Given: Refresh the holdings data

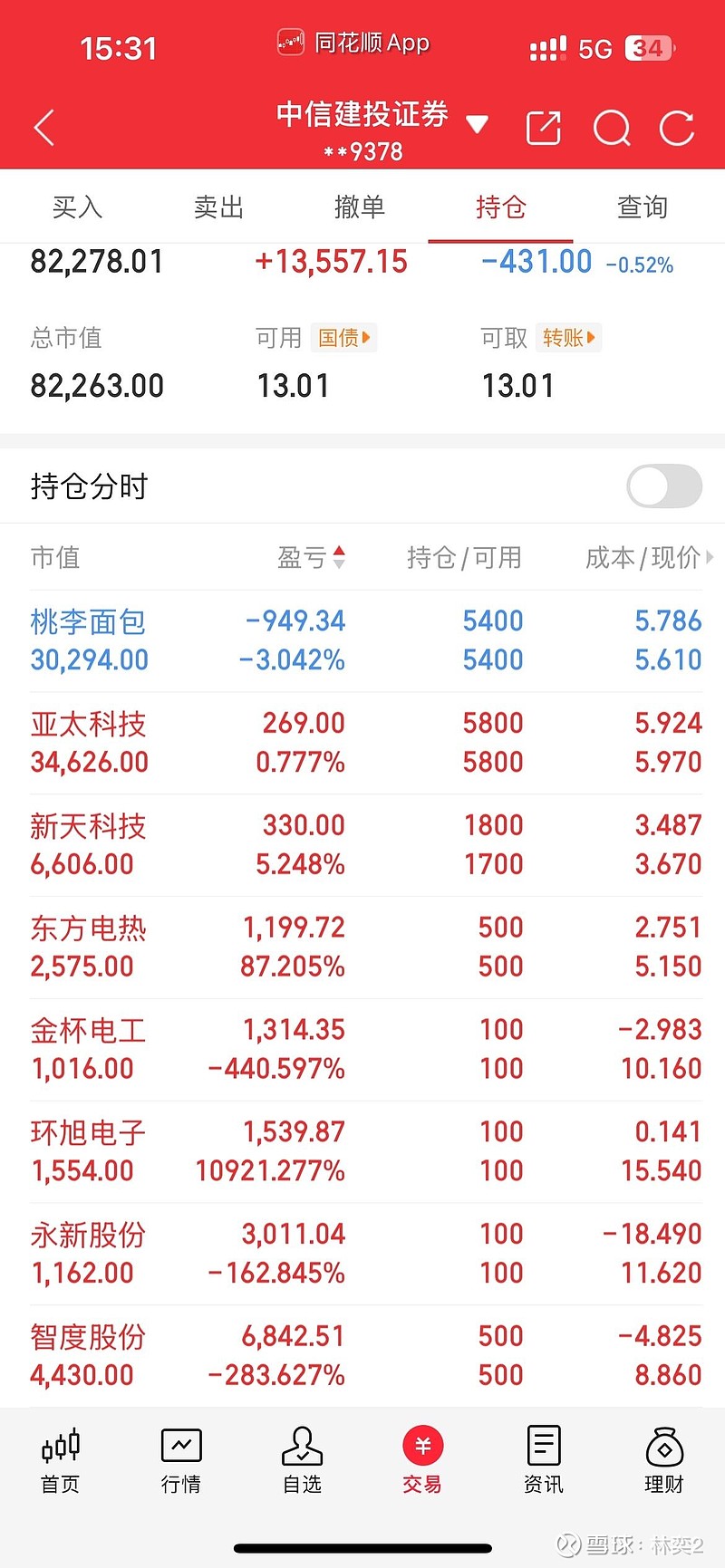Looking at the screenshot, I should point(677,128).
